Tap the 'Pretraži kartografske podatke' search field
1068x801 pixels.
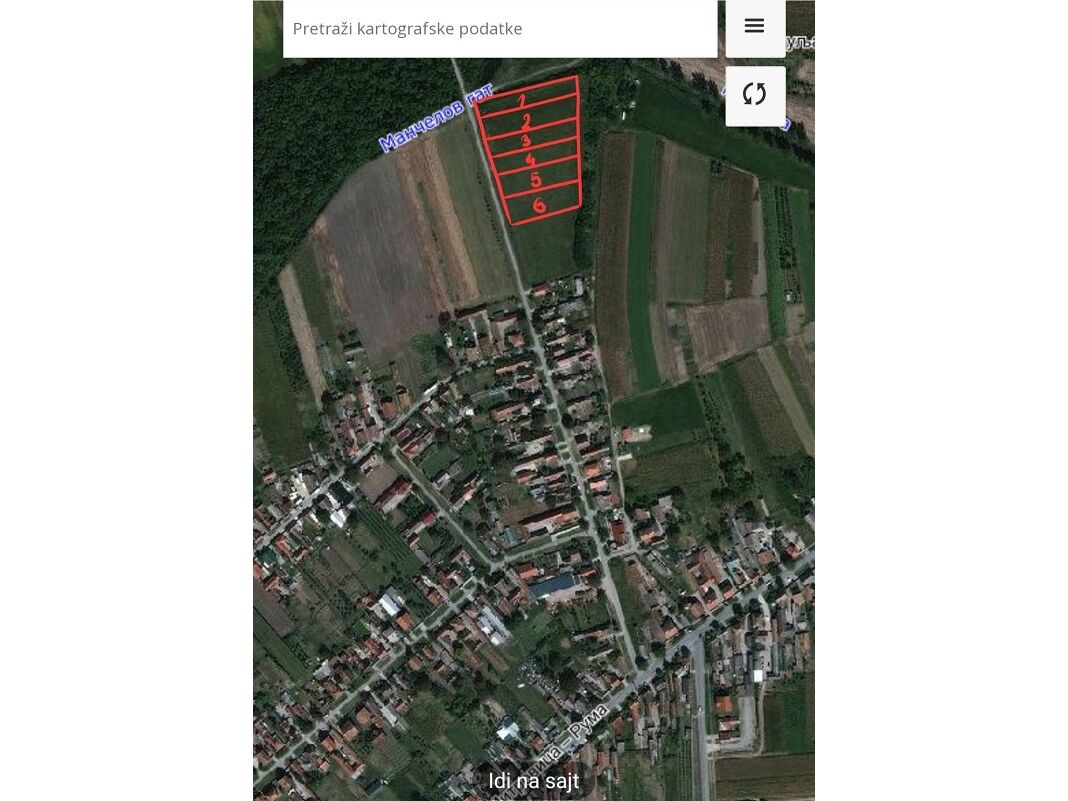(x=499, y=29)
